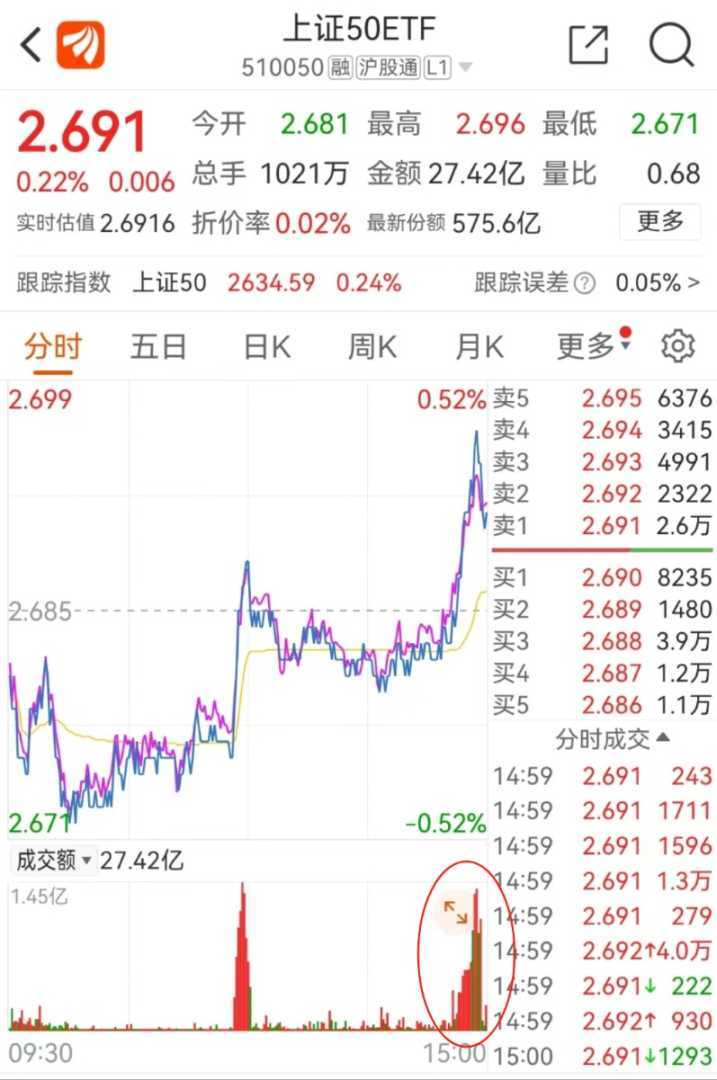Tap 更多 button for more quote data
The height and width of the screenshot is (1080, 717).
(x=660, y=221)
